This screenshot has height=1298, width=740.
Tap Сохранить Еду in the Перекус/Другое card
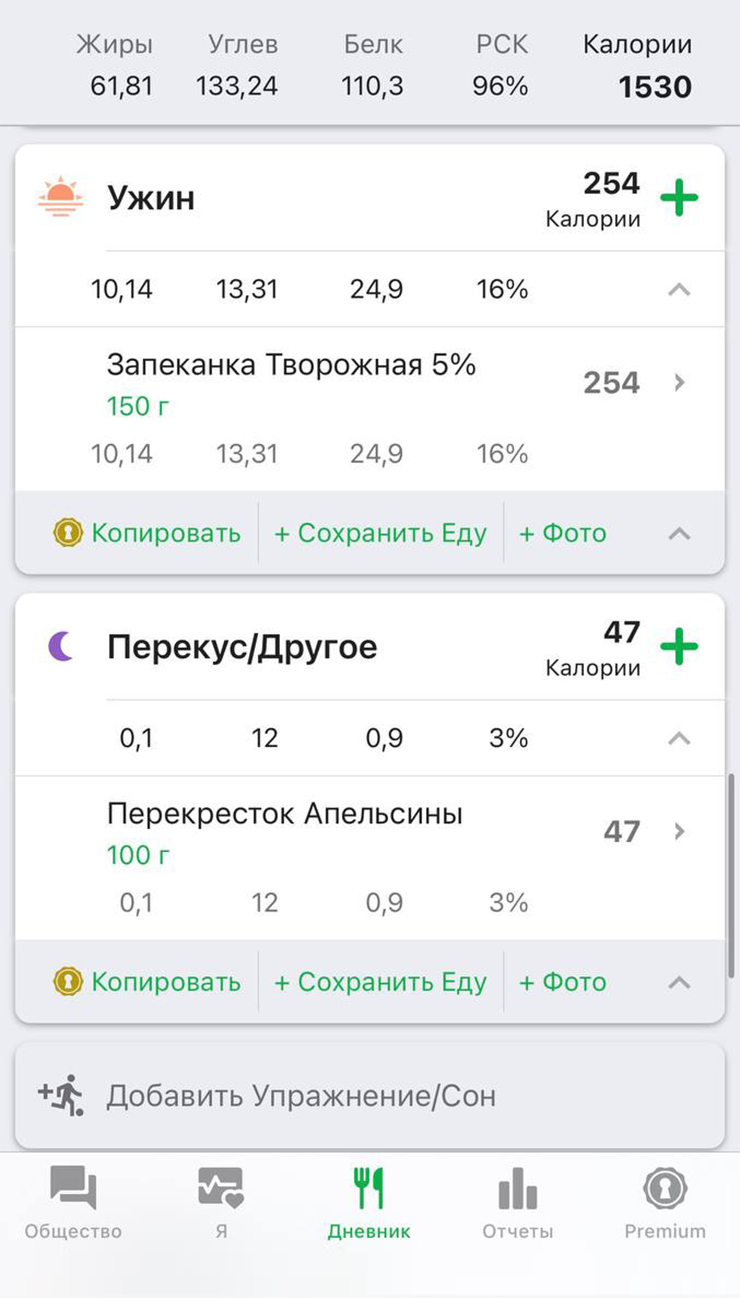[x=380, y=982]
